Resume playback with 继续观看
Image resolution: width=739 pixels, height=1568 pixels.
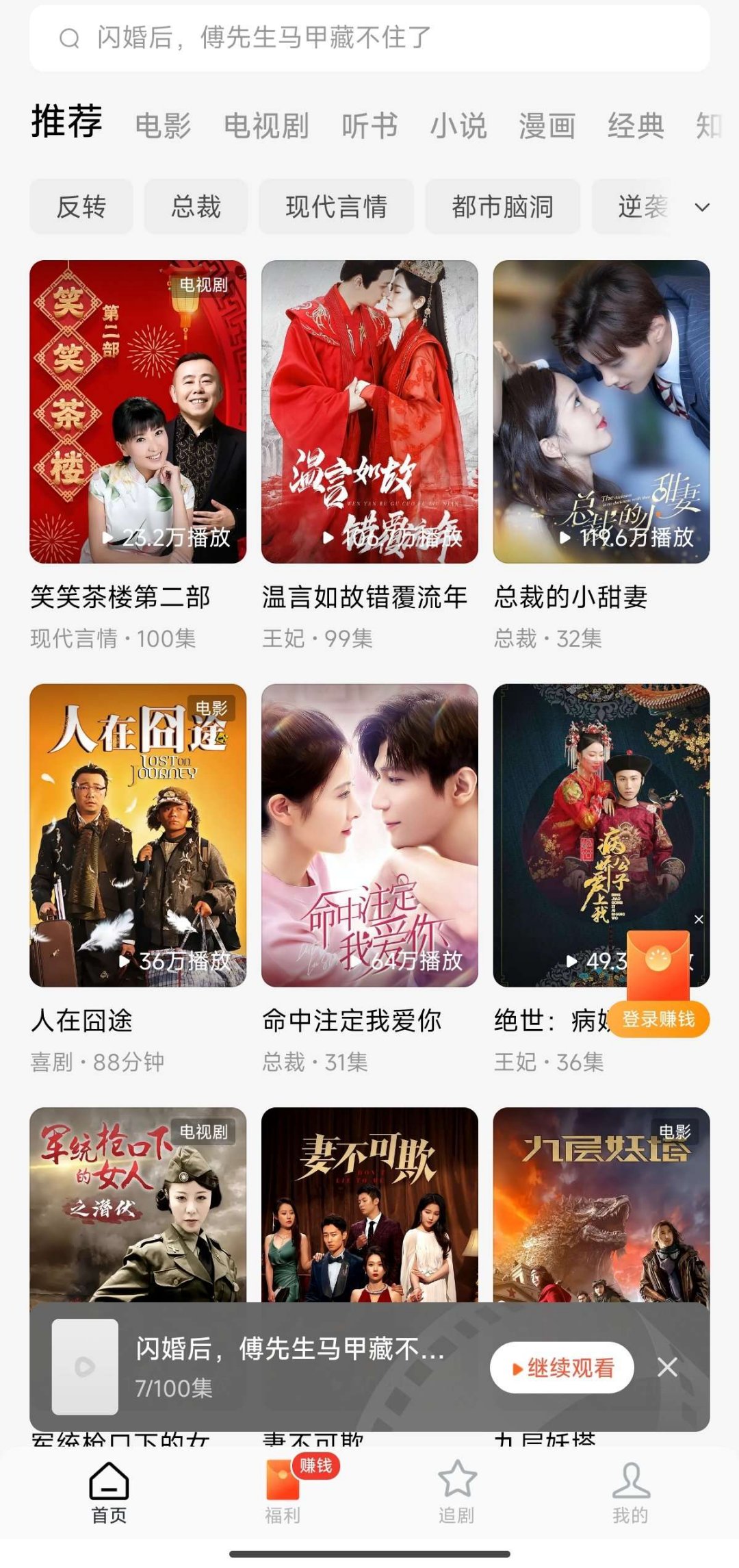point(562,1368)
